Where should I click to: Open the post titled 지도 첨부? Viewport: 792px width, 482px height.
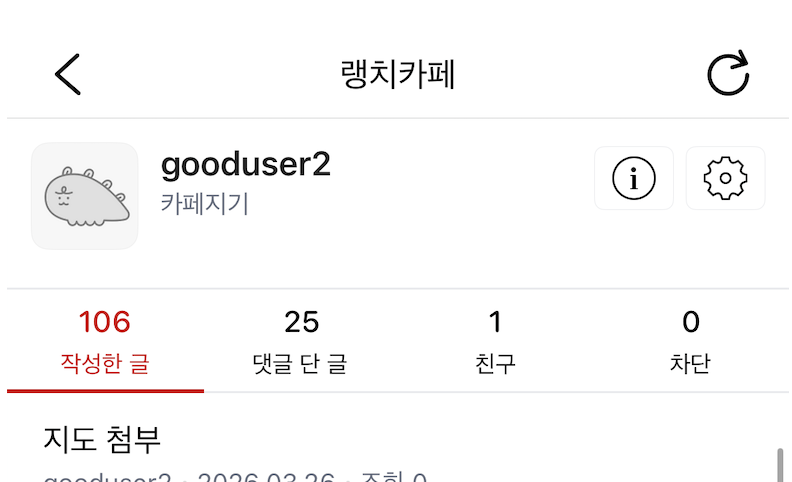[103, 439]
